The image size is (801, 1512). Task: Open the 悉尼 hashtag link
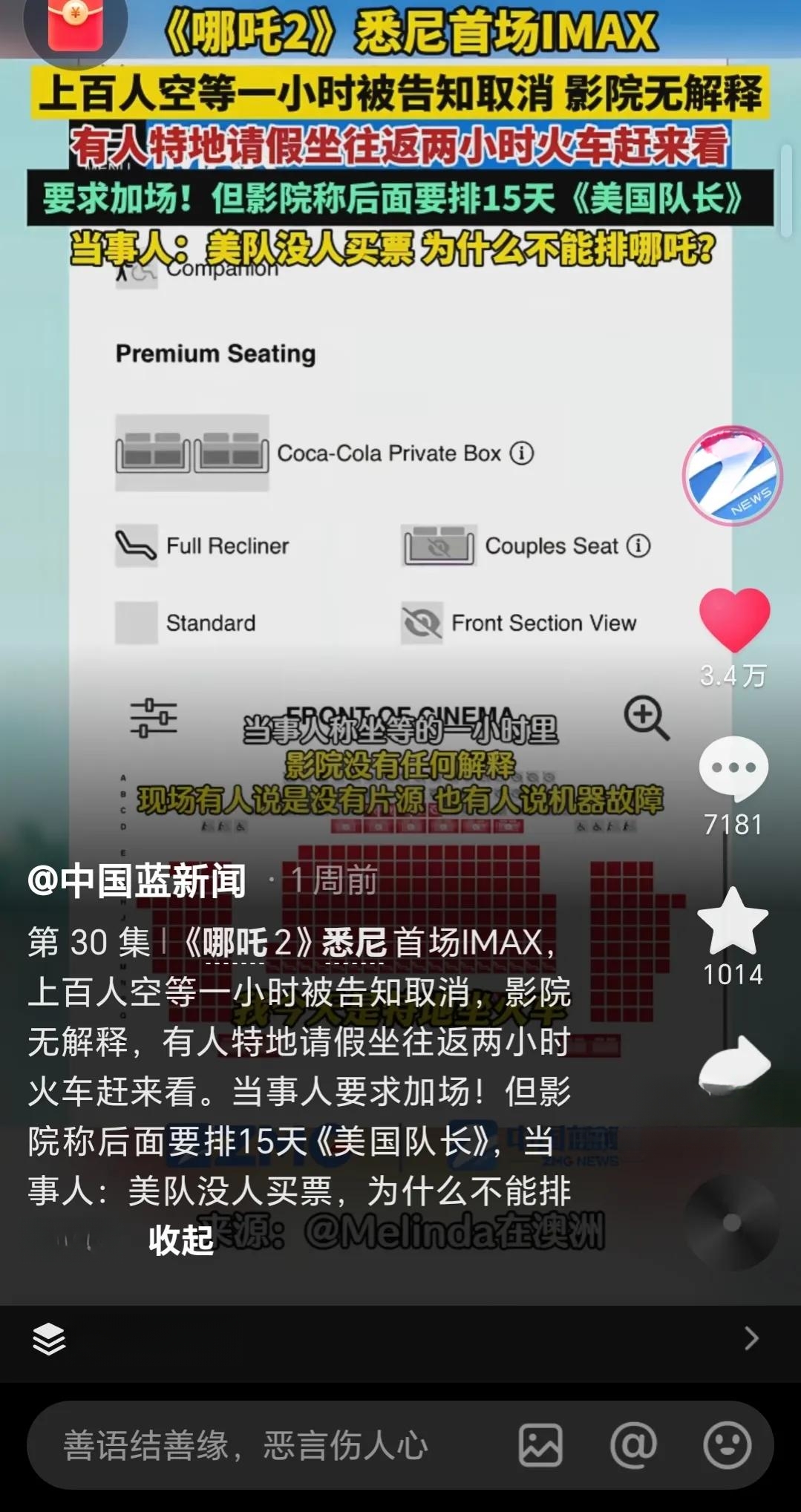(x=354, y=943)
